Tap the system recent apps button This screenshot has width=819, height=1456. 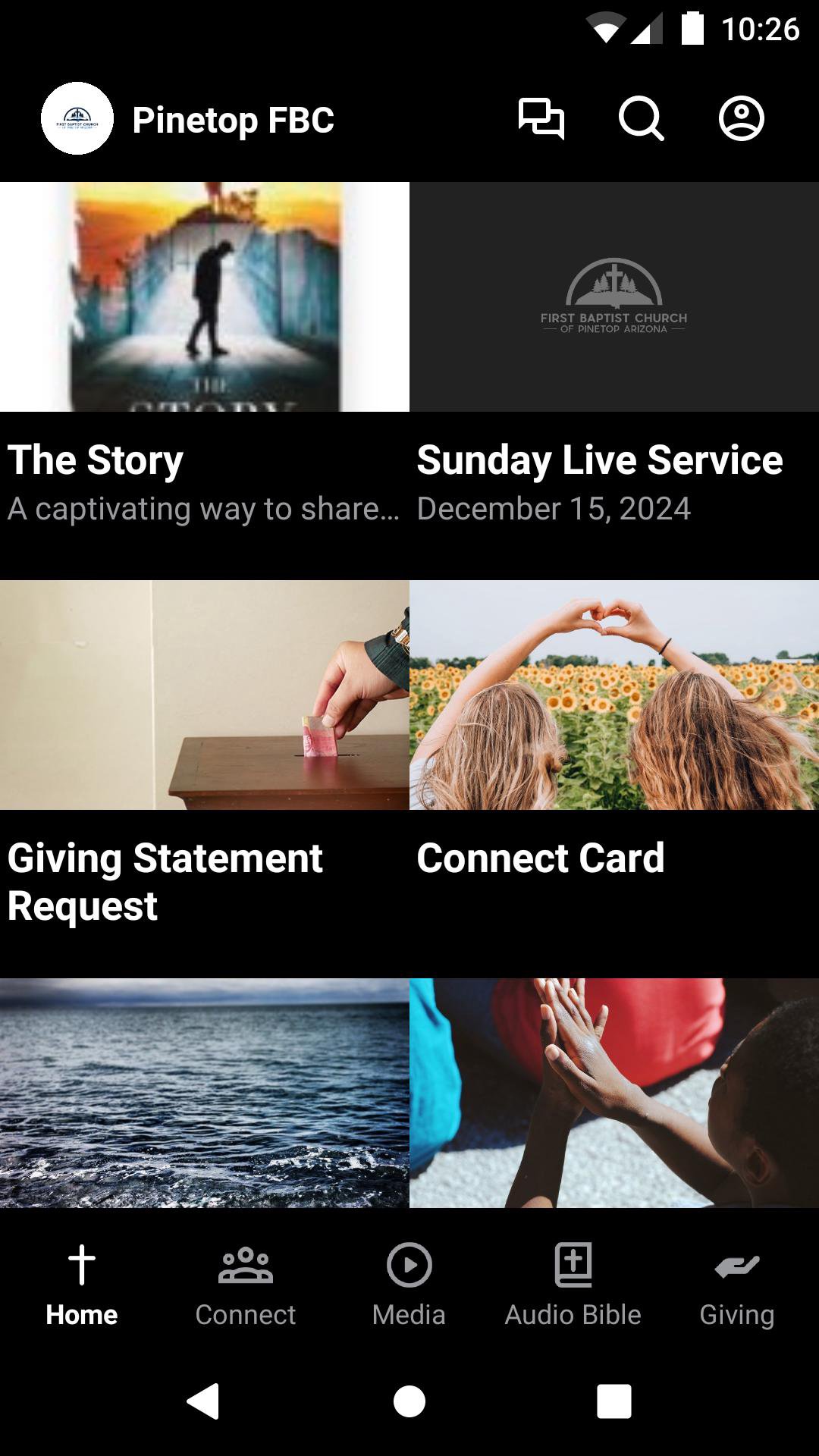click(x=614, y=1401)
